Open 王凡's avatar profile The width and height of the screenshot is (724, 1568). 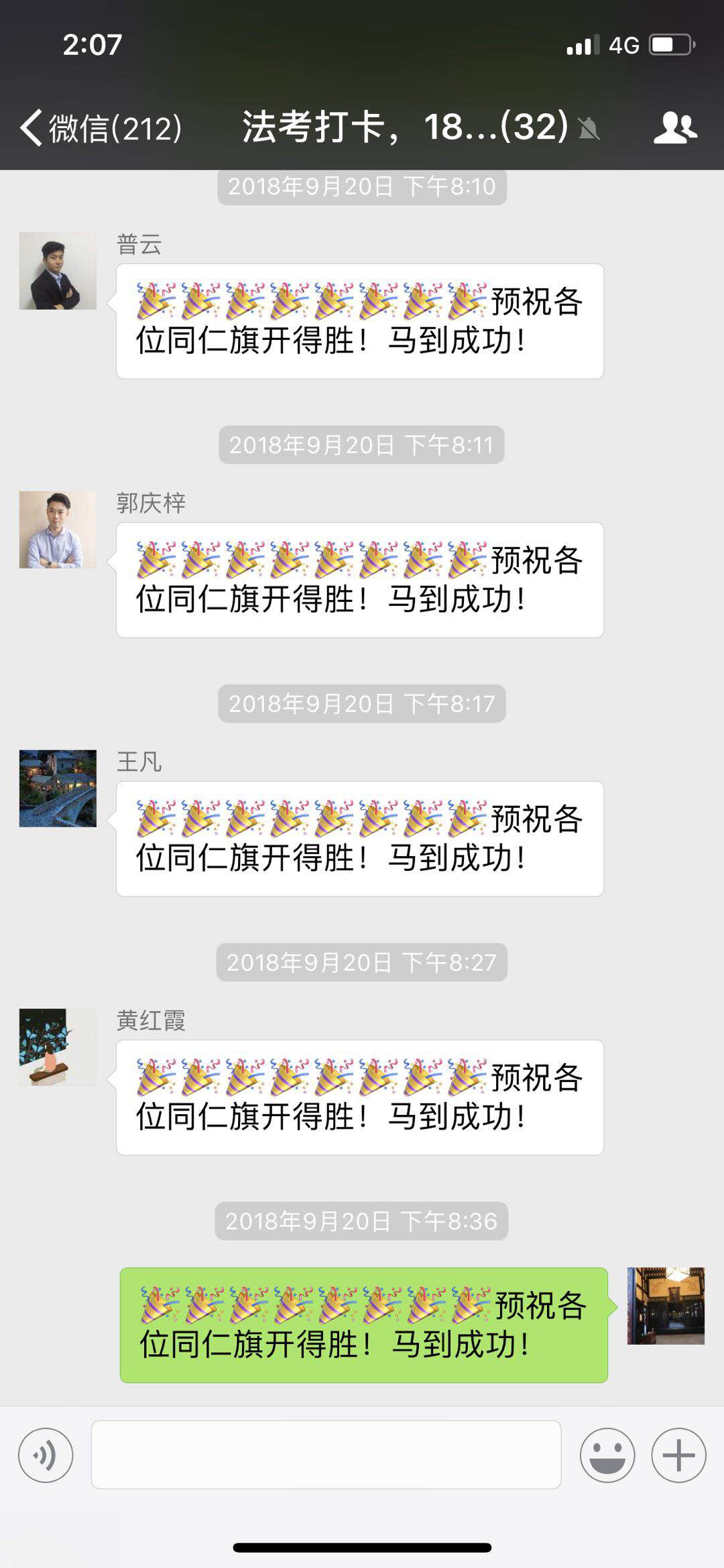point(58,788)
